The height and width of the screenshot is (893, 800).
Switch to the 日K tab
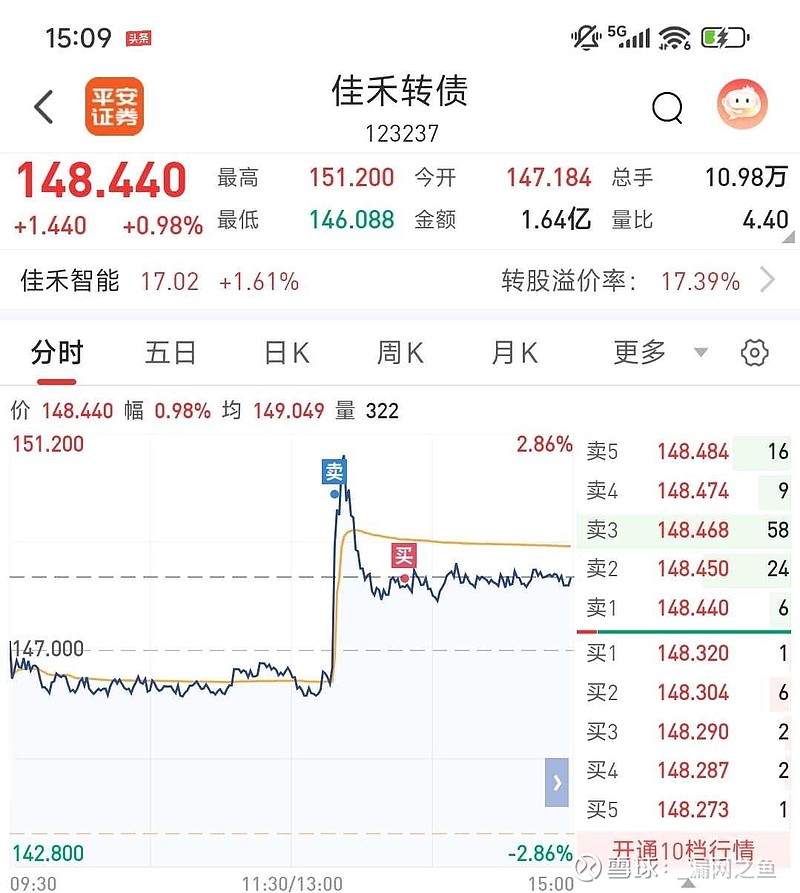click(x=286, y=353)
